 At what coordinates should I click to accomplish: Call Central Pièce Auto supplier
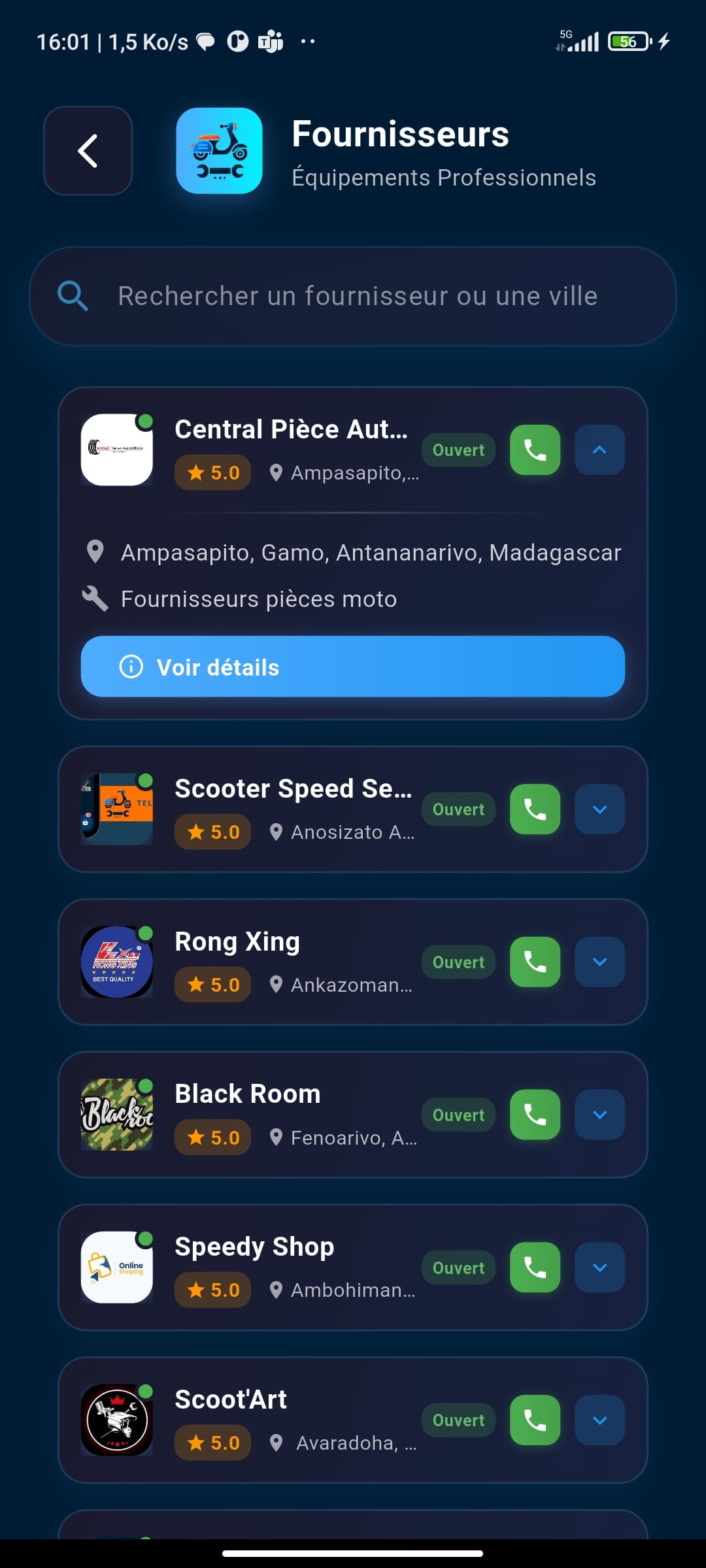coord(535,450)
